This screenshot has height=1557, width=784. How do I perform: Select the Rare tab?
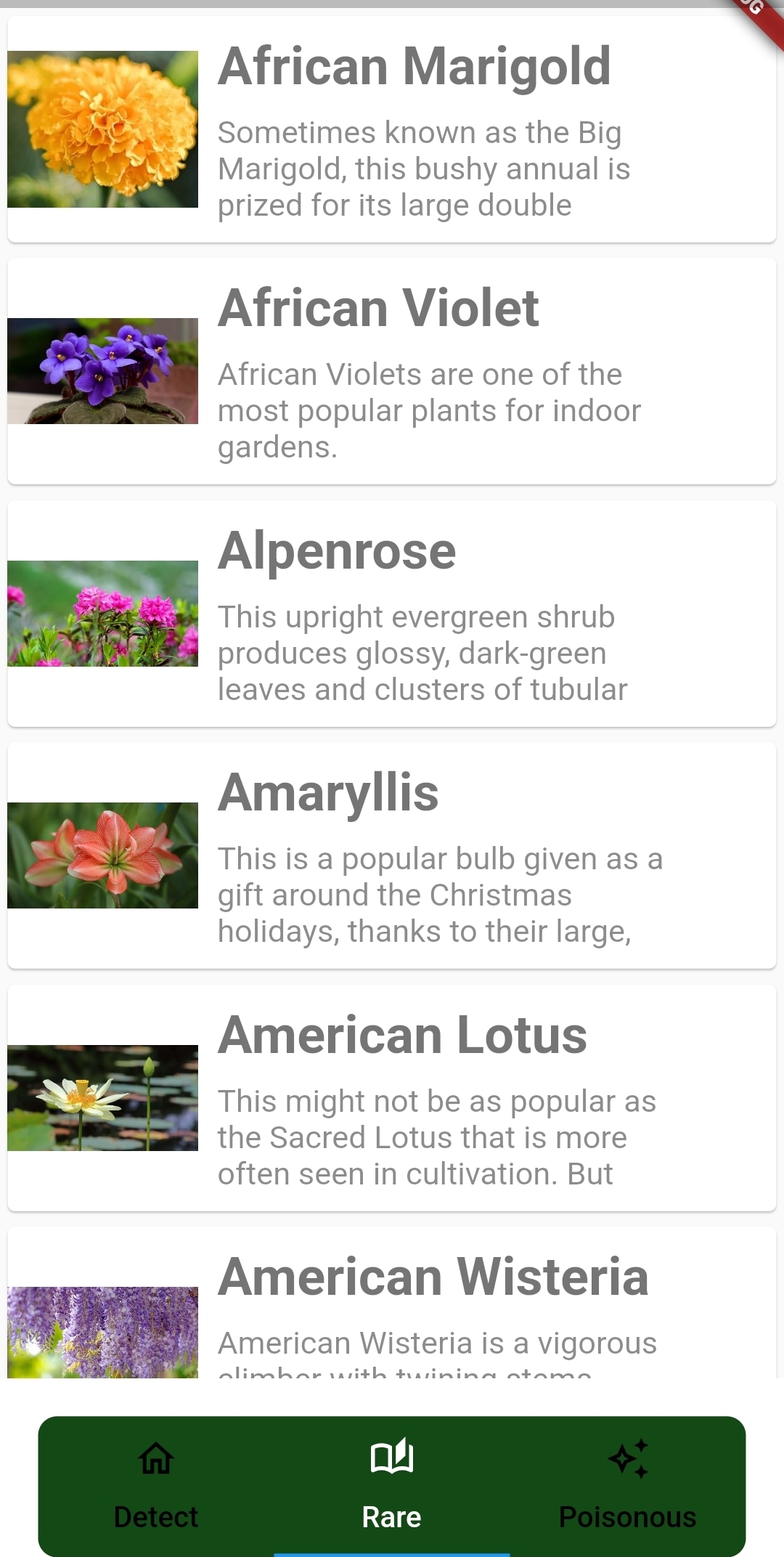392,1486
